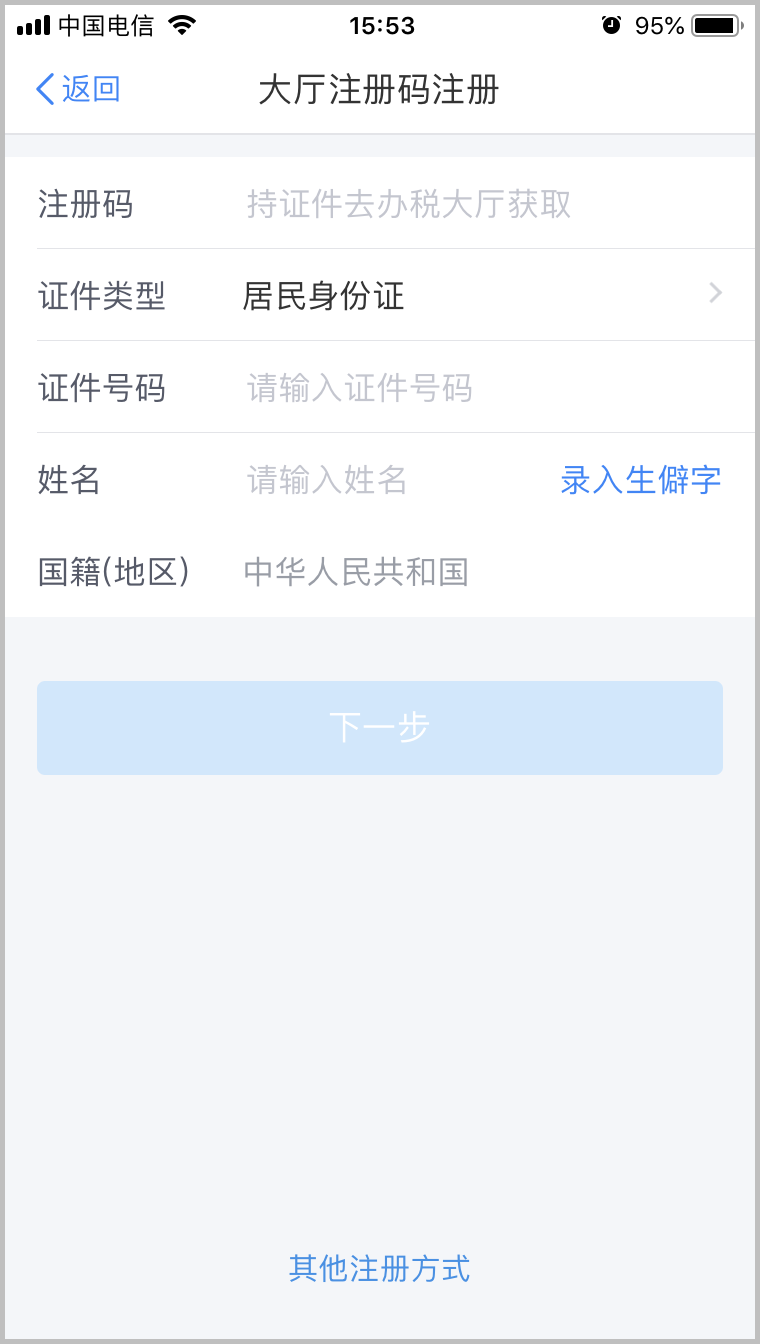Tap the 证件号码 input field
The width and height of the screenshot is (764, 1344).
coord(484,388)
